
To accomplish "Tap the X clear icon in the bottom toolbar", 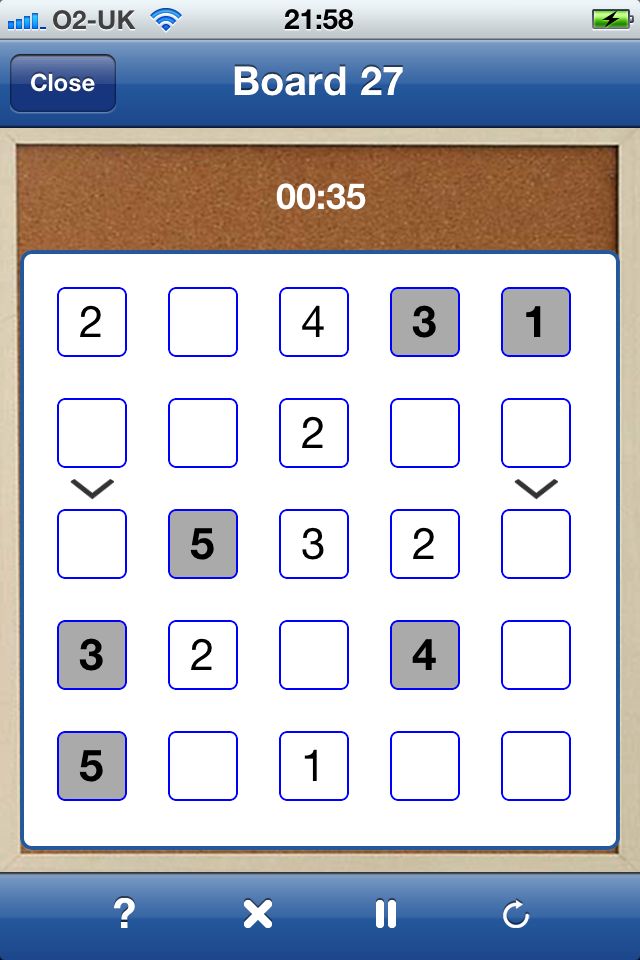I will pos(257,913).
